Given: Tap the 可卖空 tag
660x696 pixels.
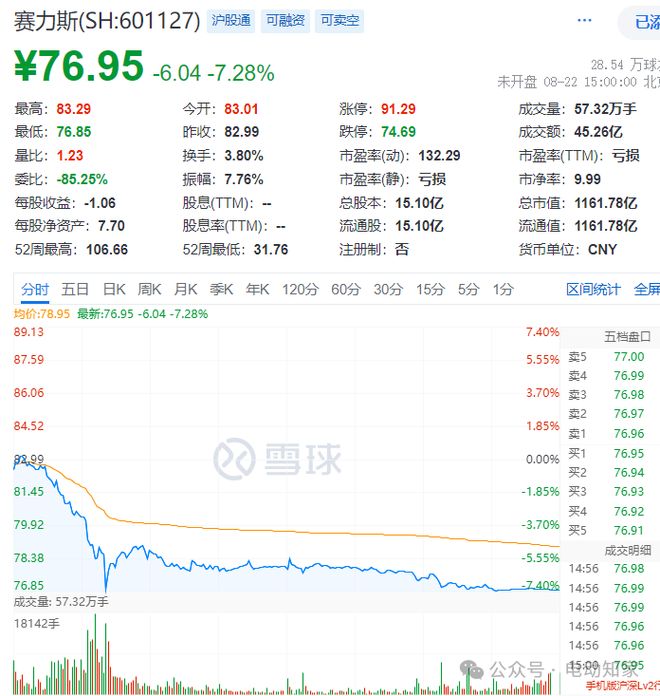Looking at the screenshot, I should (340, 20).
